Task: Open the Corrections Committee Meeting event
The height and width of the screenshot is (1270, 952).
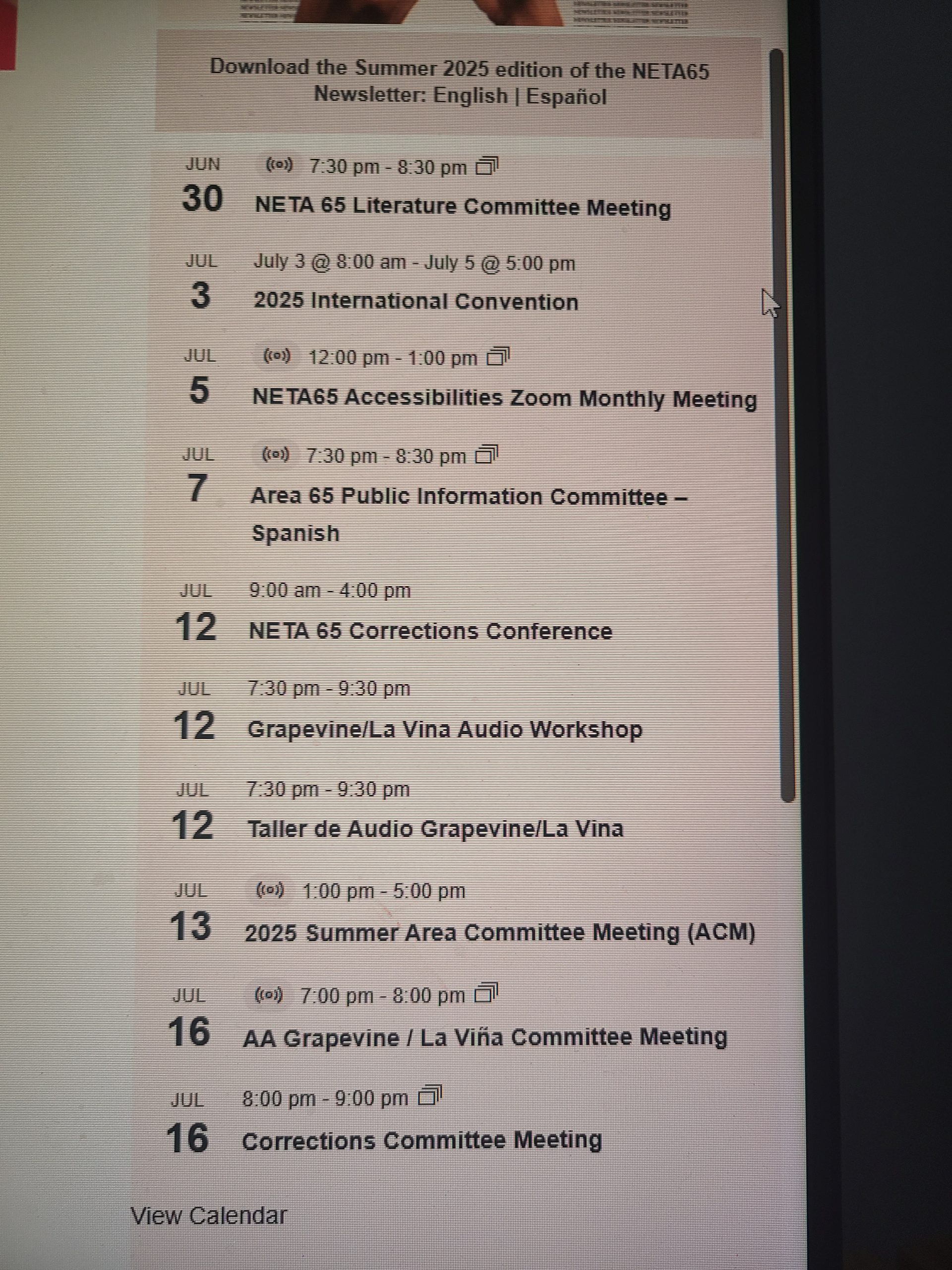Action: pyautogui.click(x=422, y=1140)
